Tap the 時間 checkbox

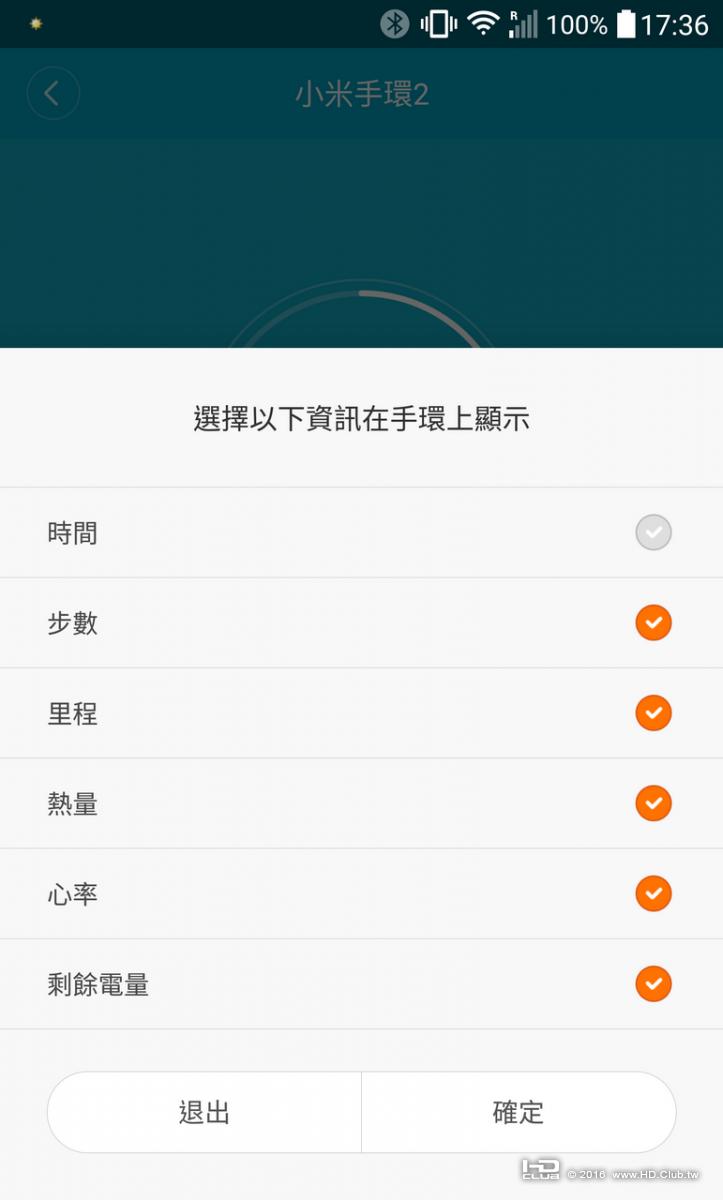pos(653,533)
